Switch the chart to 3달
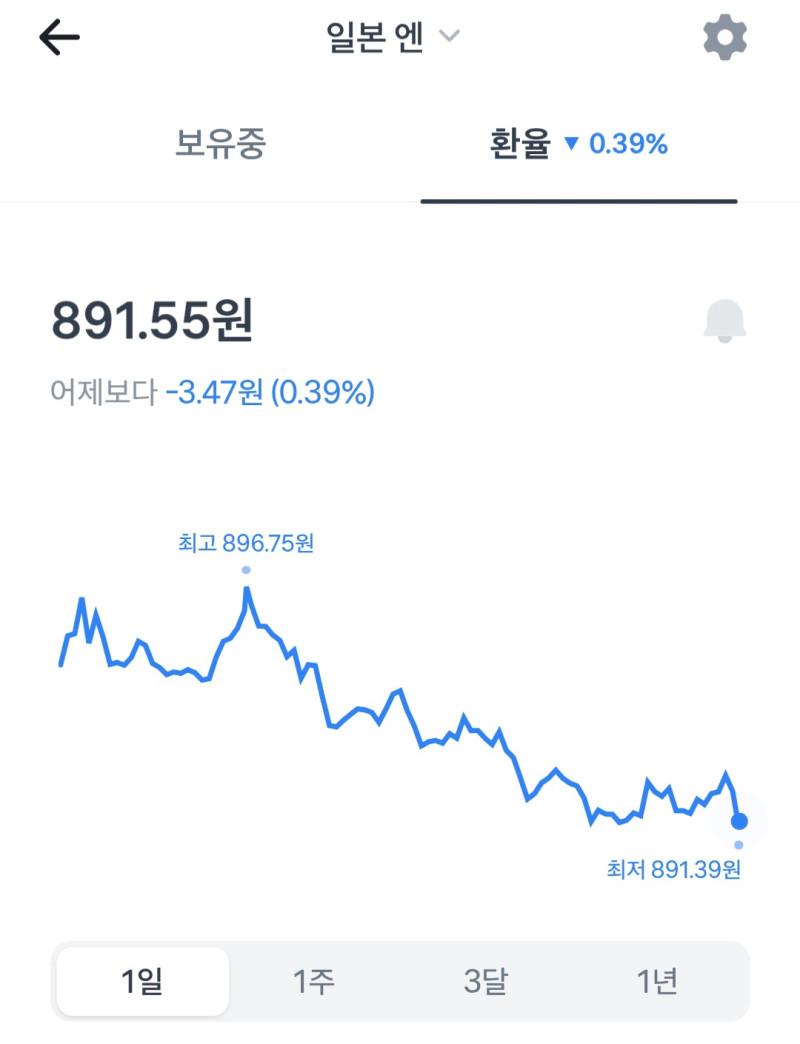The image size is (800, 1044). point(486,981)
